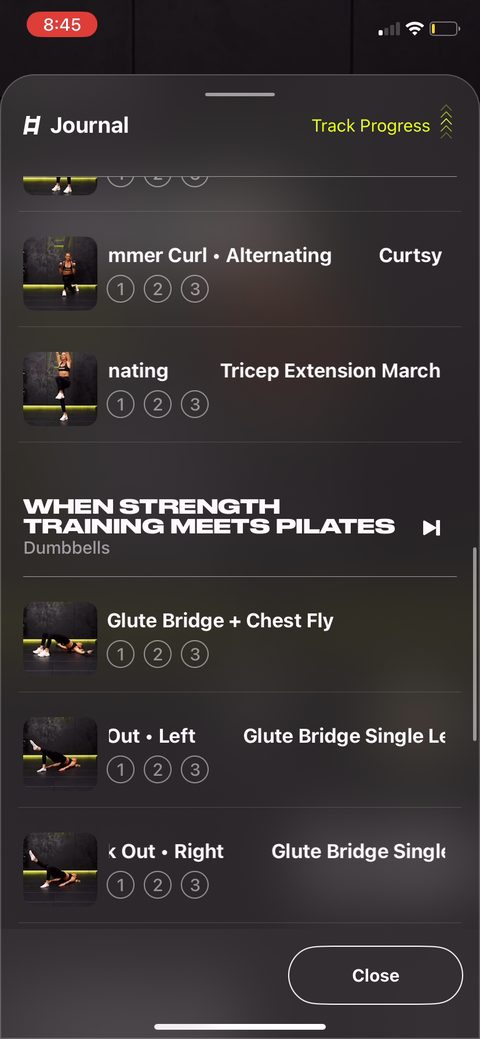Skip to When Strength Training Meets Pilates
The width and height of the screenshot is (480, 1039).
(x=432, y=527)
